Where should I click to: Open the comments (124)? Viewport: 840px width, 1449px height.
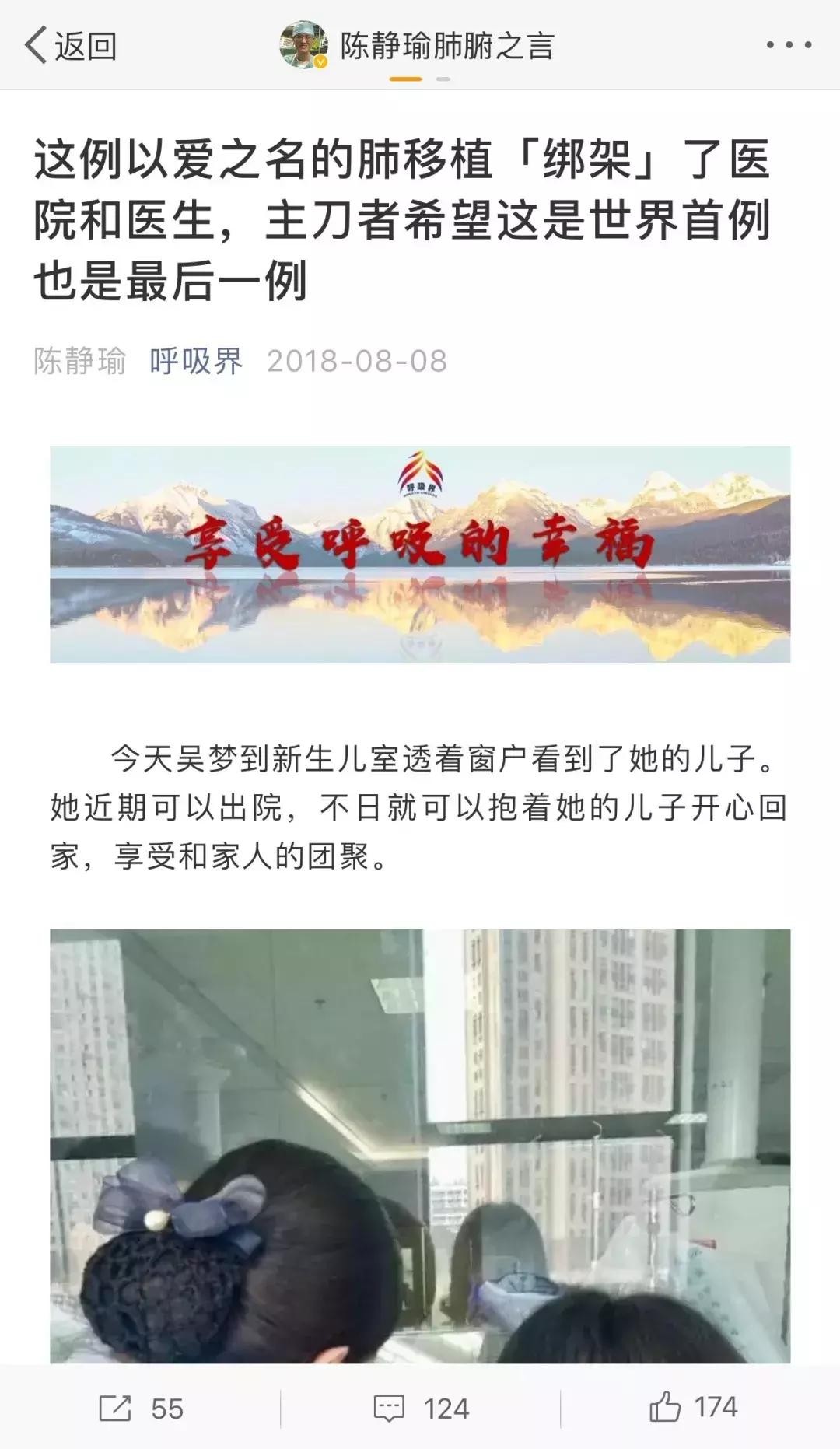tap(421, 1408)
